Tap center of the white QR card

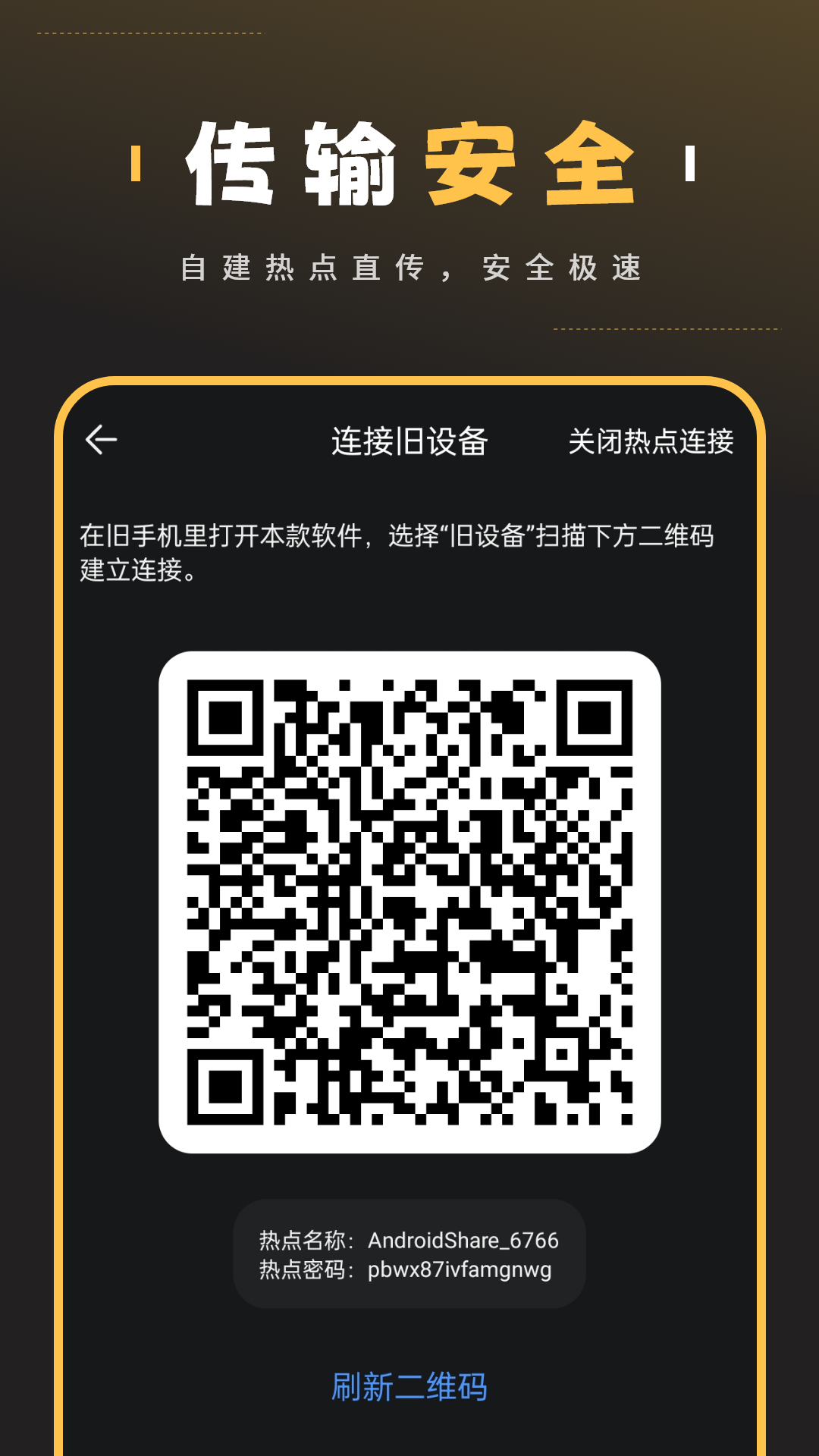(x=409, y=902)
